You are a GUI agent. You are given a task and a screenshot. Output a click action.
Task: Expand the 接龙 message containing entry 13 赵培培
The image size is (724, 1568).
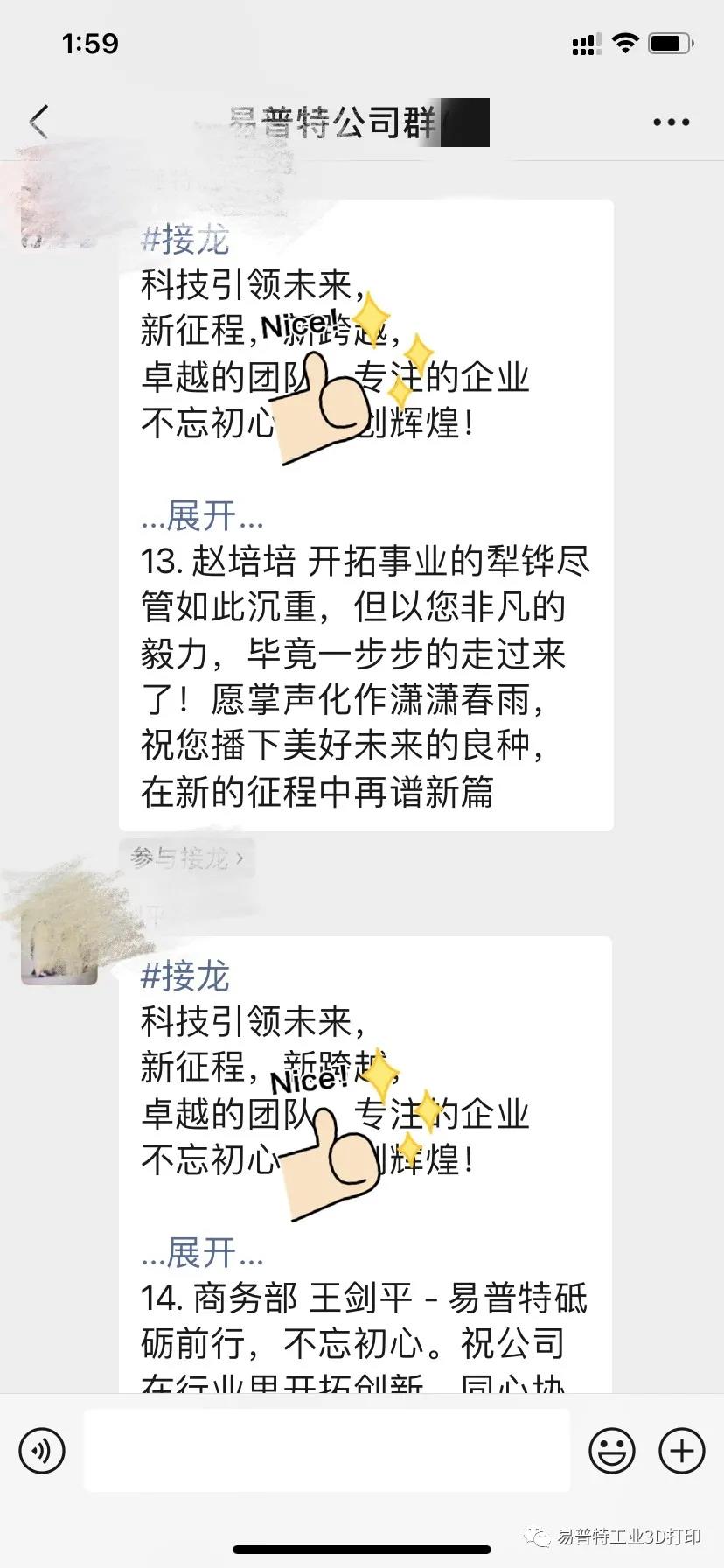(x=202, y=516)
